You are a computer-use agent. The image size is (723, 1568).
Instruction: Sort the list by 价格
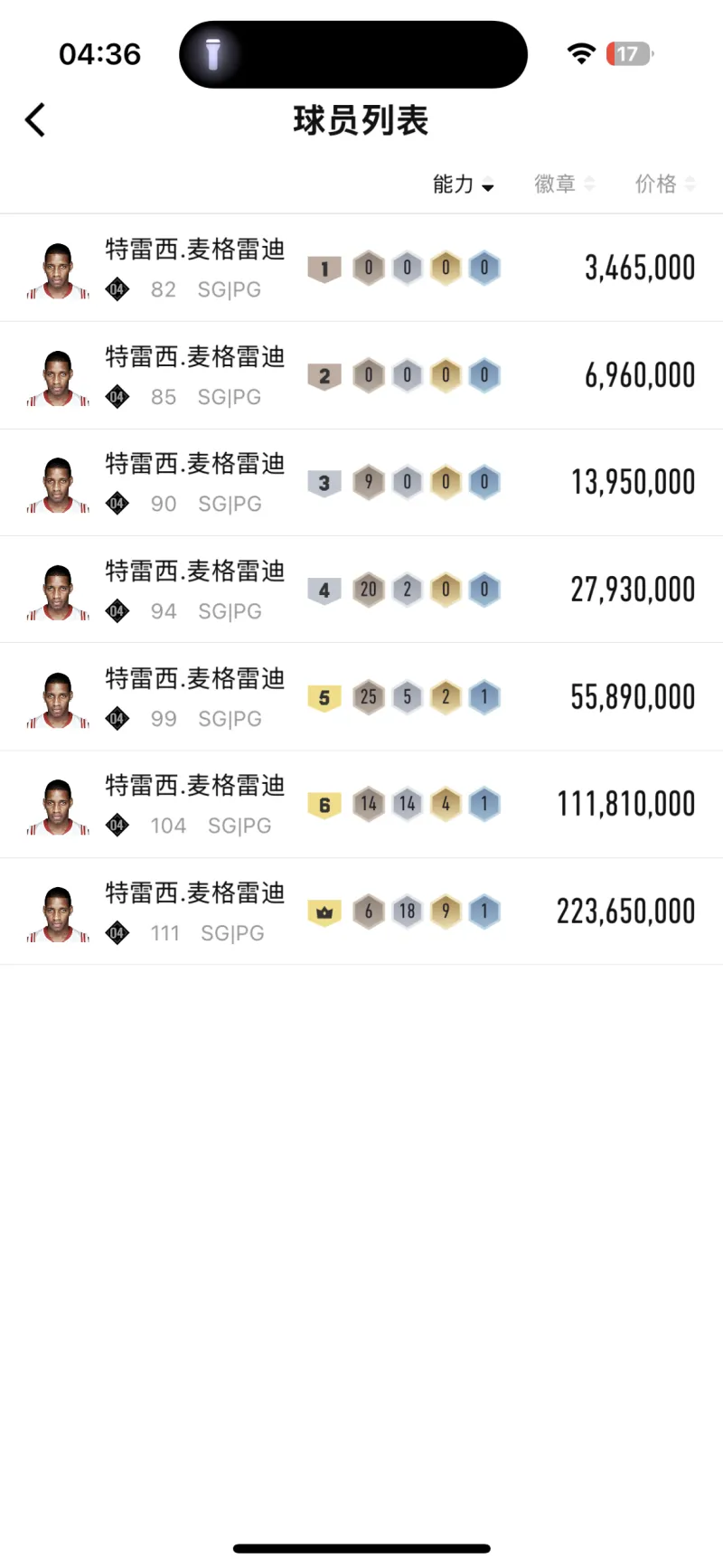[x=664, y=184]
